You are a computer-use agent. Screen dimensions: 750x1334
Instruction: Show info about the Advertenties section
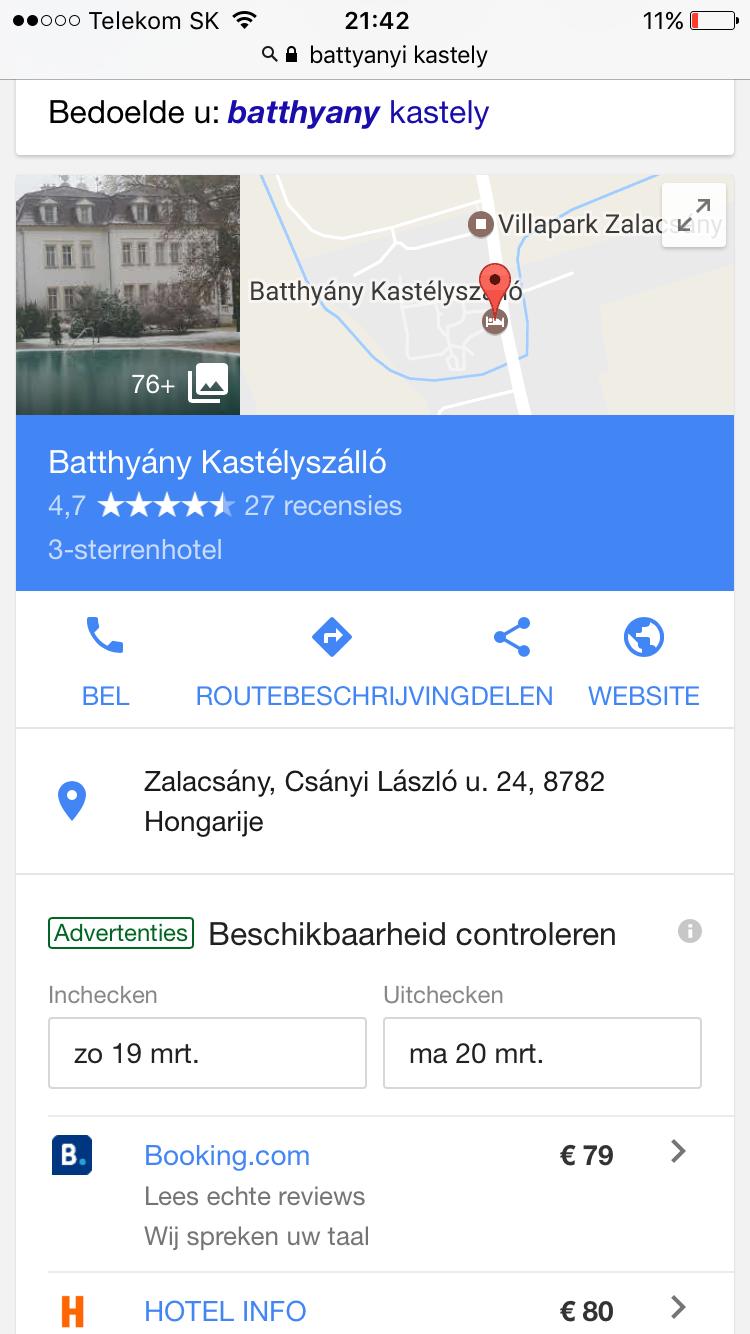tap(689, 932)
